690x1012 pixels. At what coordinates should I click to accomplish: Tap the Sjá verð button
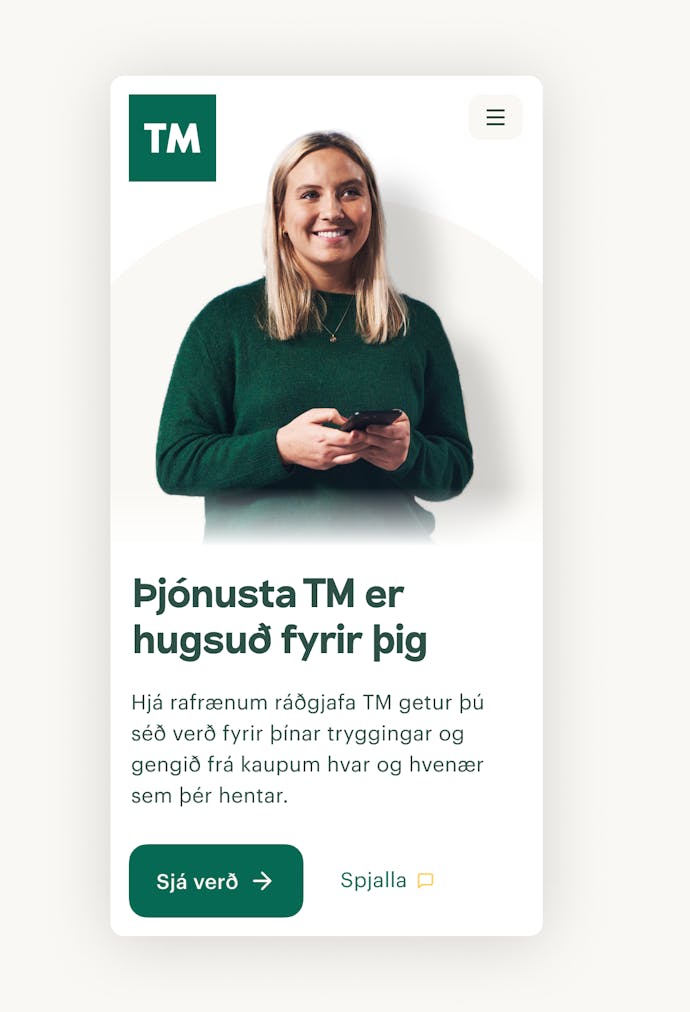[216, 881]
